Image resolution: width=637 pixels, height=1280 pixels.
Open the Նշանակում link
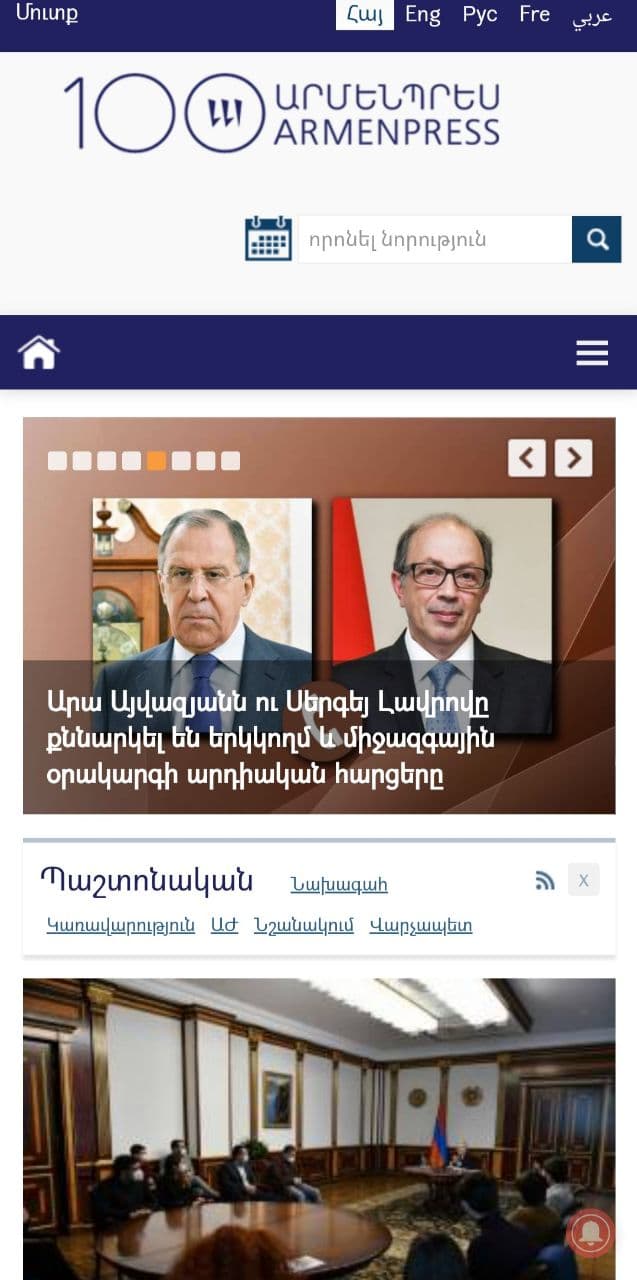[303, 926]
